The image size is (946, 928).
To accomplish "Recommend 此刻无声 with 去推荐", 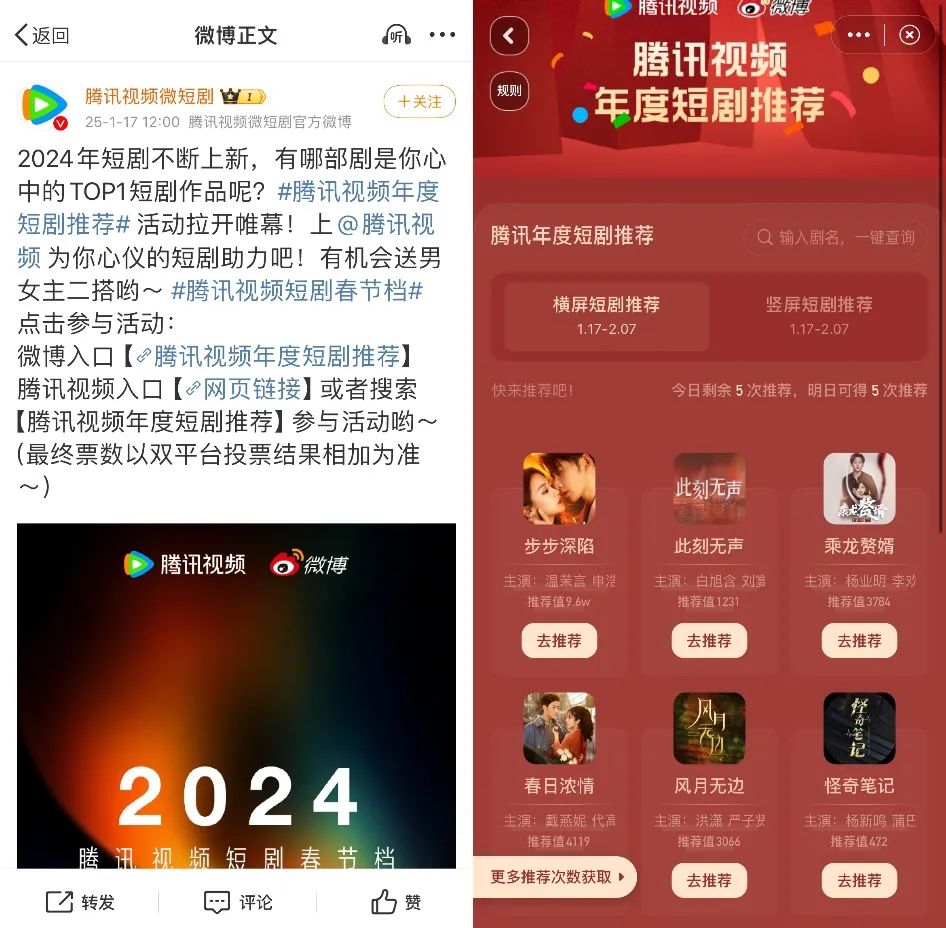I will click(709, 641).
